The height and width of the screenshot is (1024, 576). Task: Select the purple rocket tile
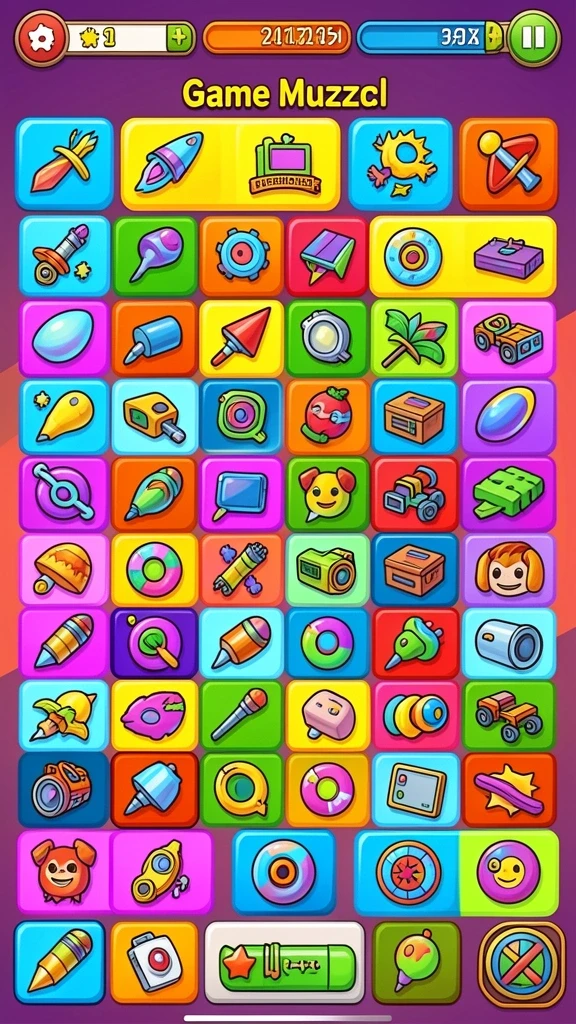click(177, 164)
